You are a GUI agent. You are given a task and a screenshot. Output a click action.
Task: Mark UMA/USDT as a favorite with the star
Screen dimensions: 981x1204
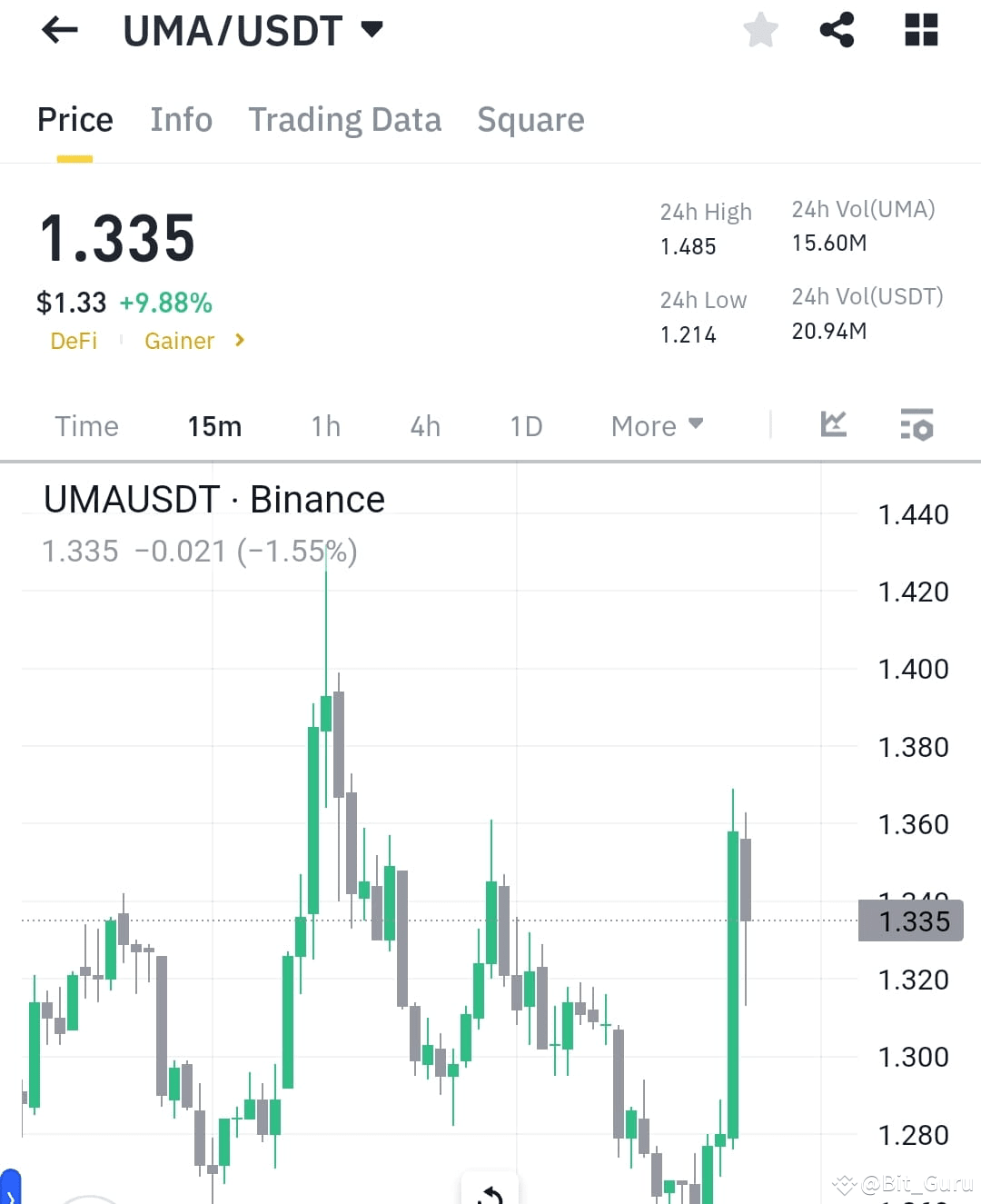coord(760,30)
